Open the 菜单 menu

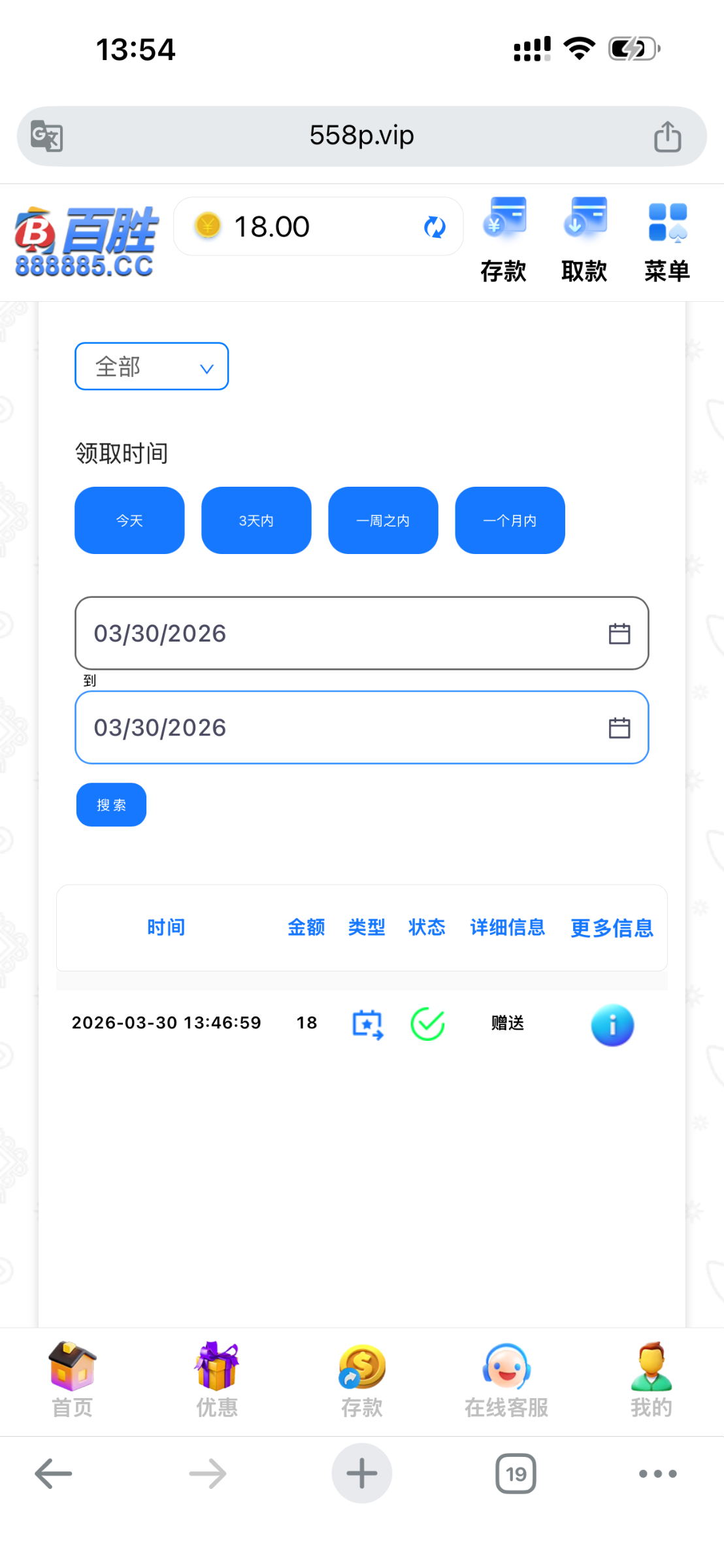click(x=667, y=240)
